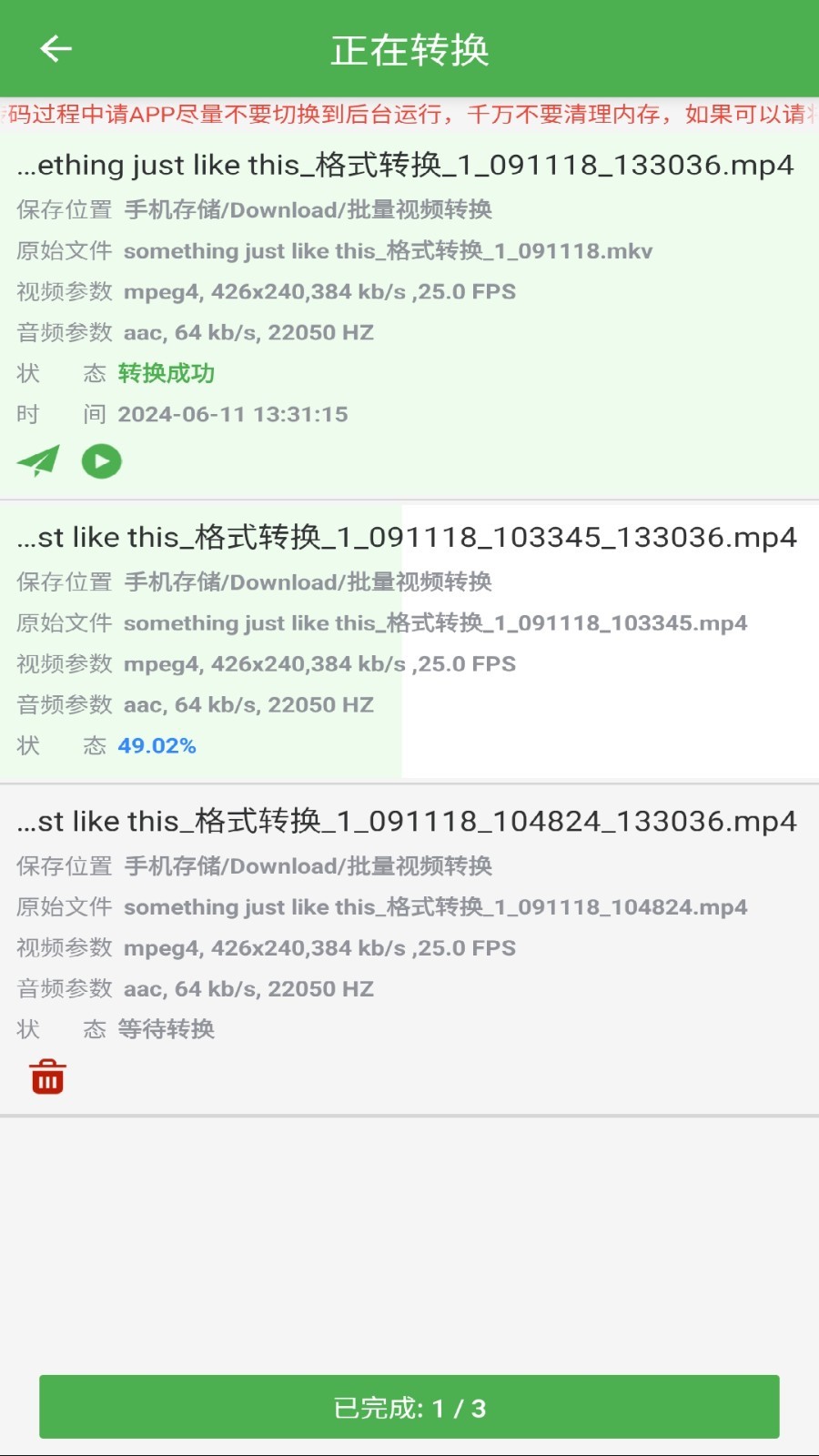Tap the green play button under the completed file
This screenshot has height=1456, width=819.
pyautogui.click(x=102, y=461)
